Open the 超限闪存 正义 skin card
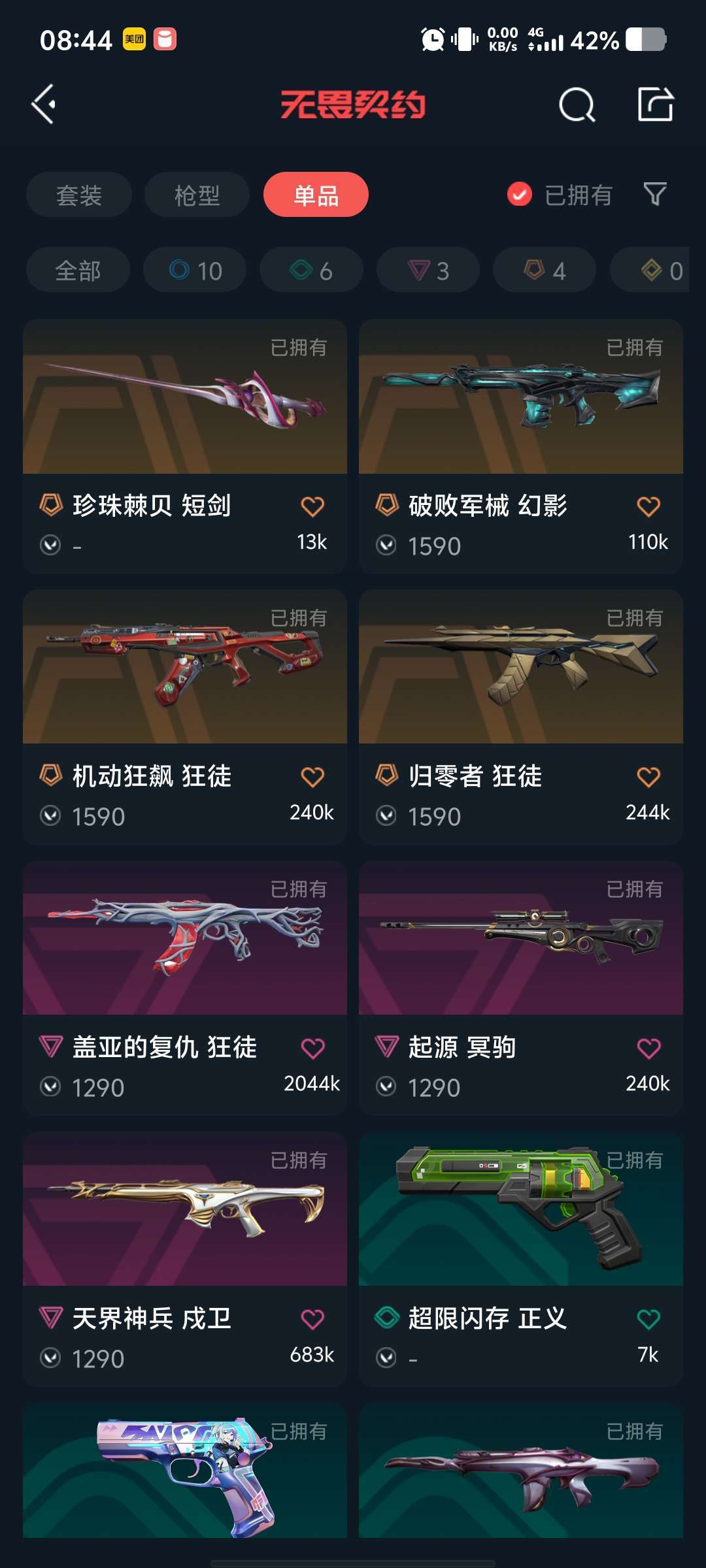706x1568 pixels. tap(521, 1259)
